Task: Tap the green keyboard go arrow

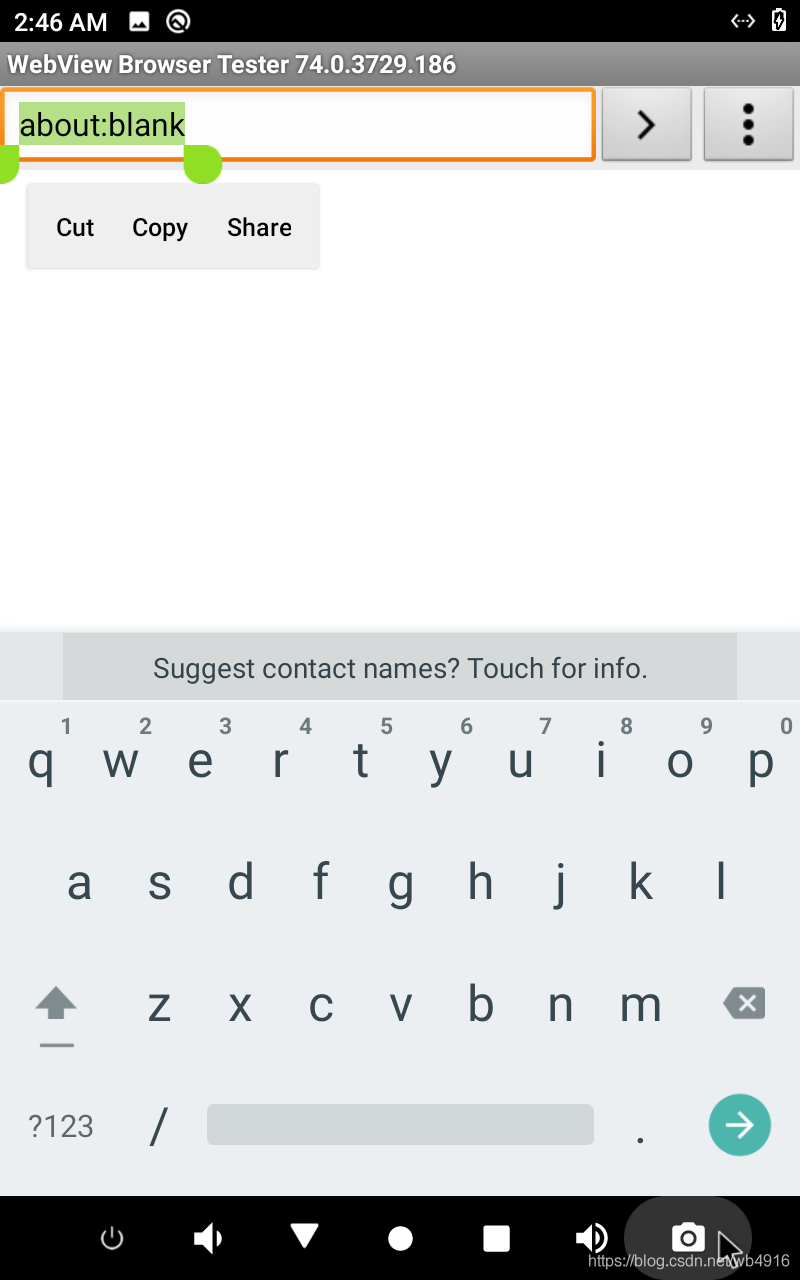Action: [x=740, y=1125]
